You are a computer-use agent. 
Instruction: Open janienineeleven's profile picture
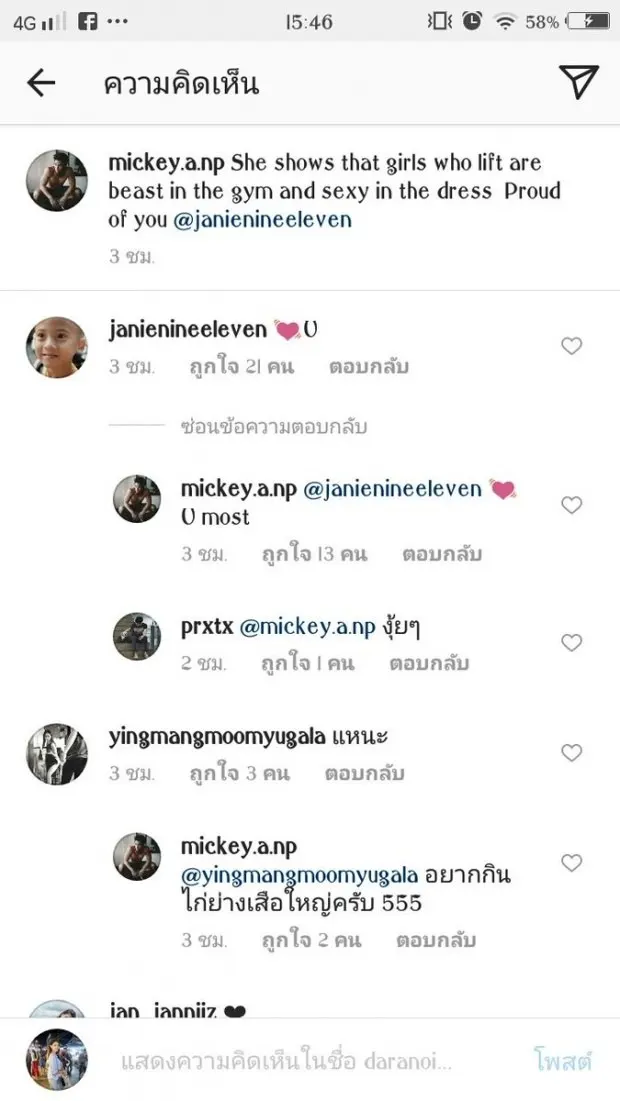point(57,347)
